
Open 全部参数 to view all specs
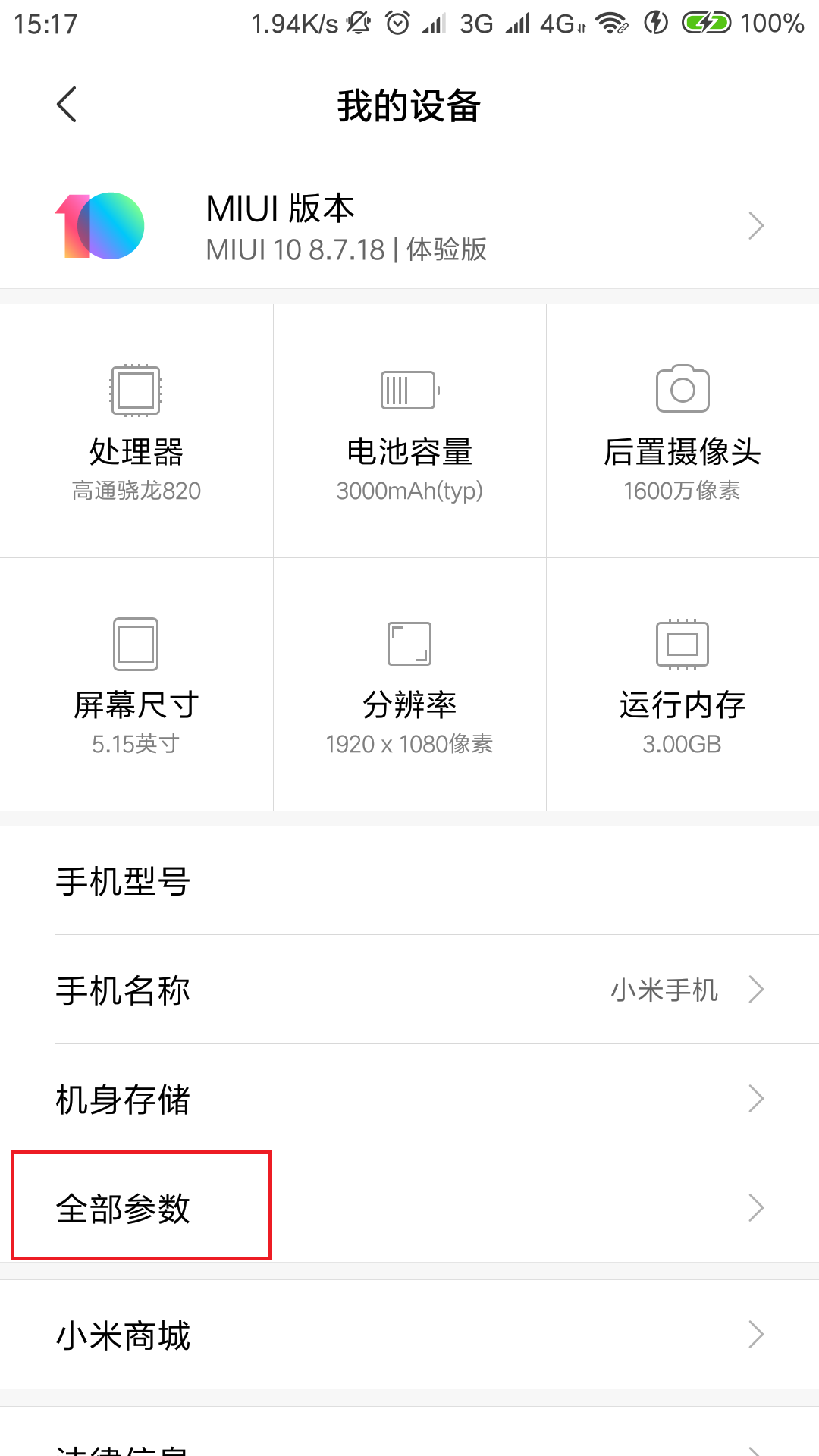click(x=409, y=1208)
